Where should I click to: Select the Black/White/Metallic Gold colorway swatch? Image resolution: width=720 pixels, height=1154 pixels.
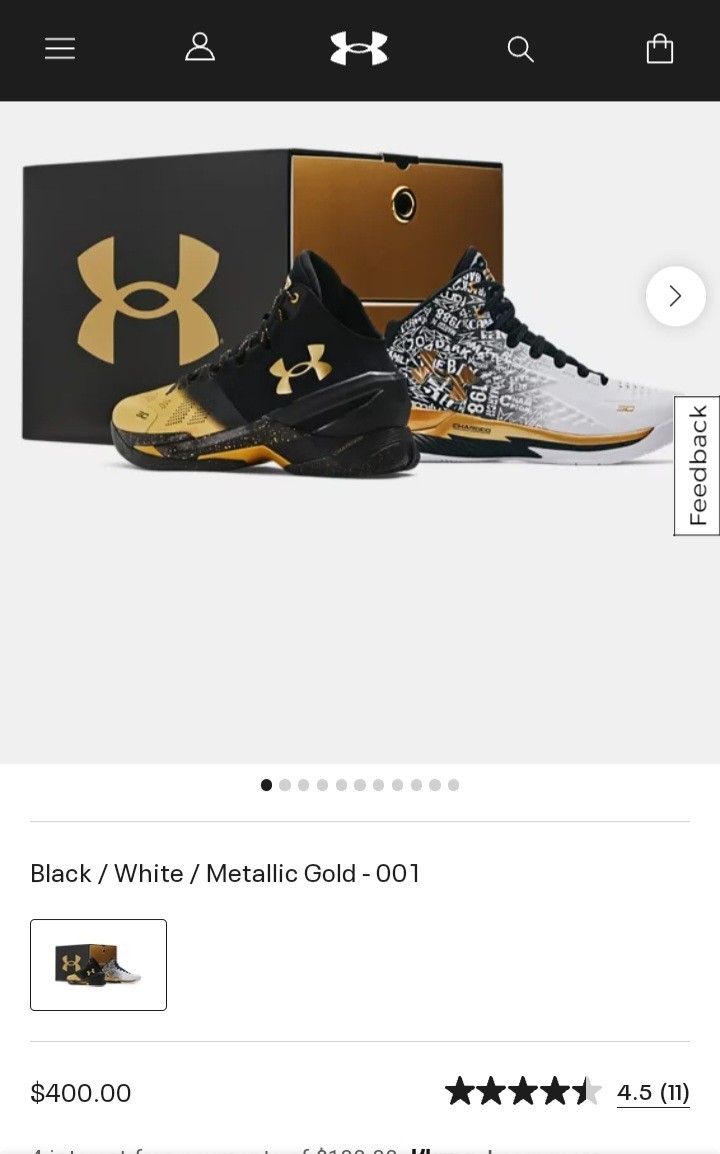[98, 964]
